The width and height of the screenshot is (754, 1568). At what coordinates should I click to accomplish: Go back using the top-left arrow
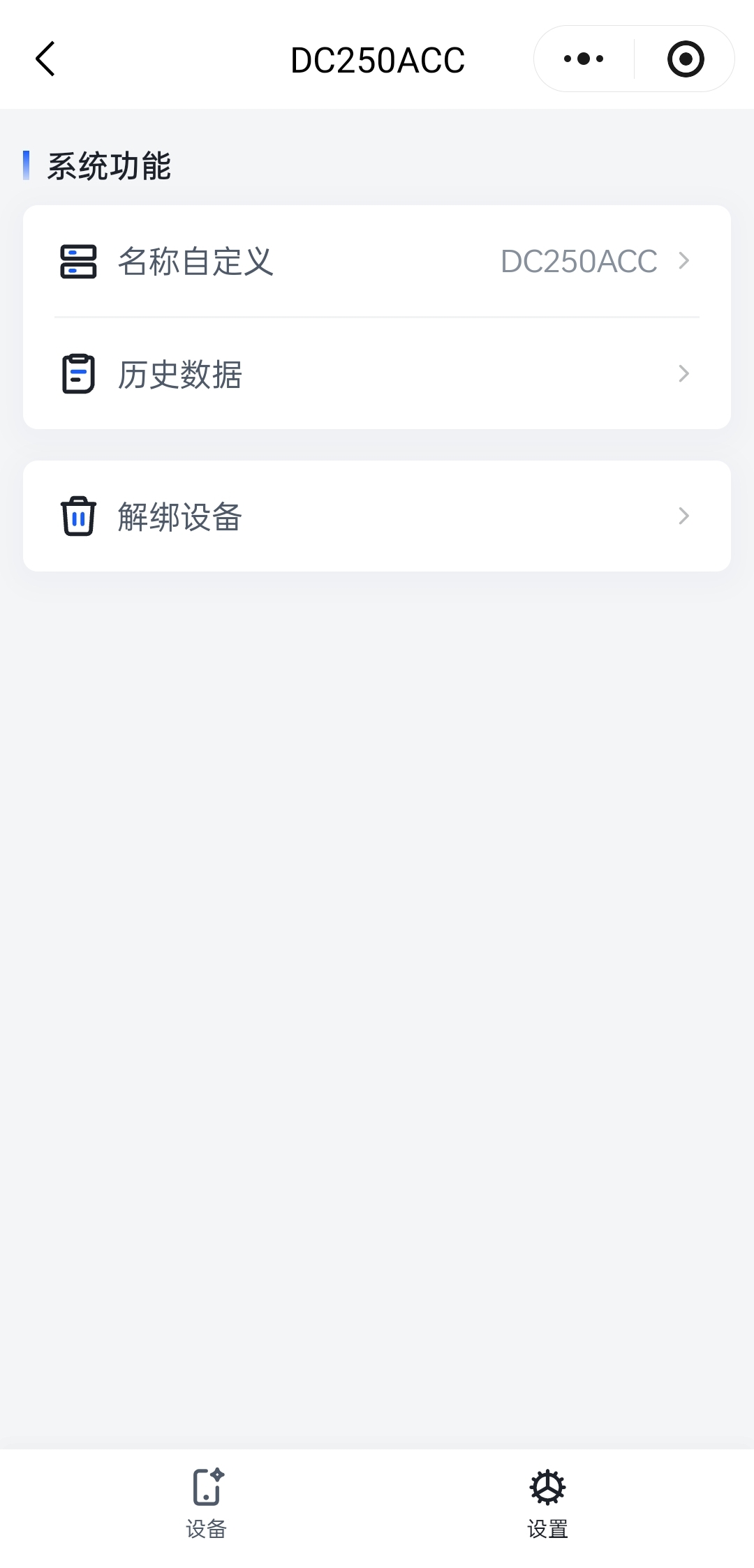(46, 59)
